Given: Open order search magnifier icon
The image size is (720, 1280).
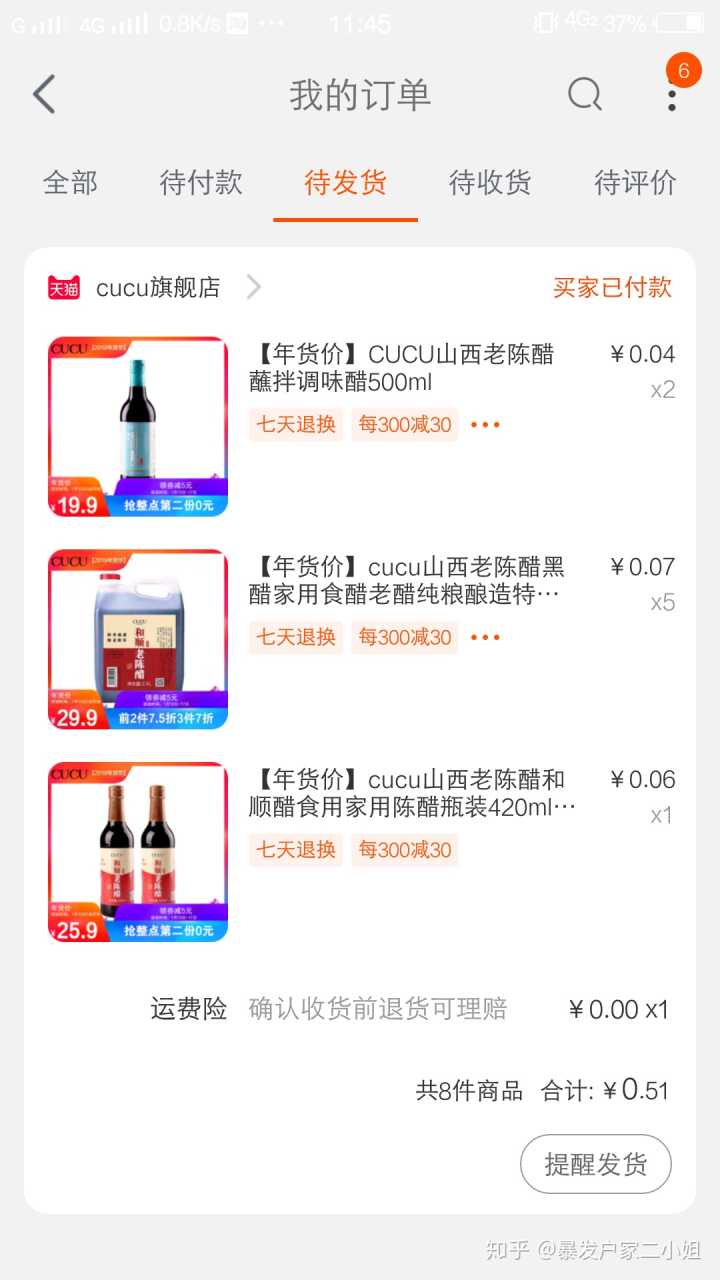Looking at the screenshot, I should [x=585, y=95].
